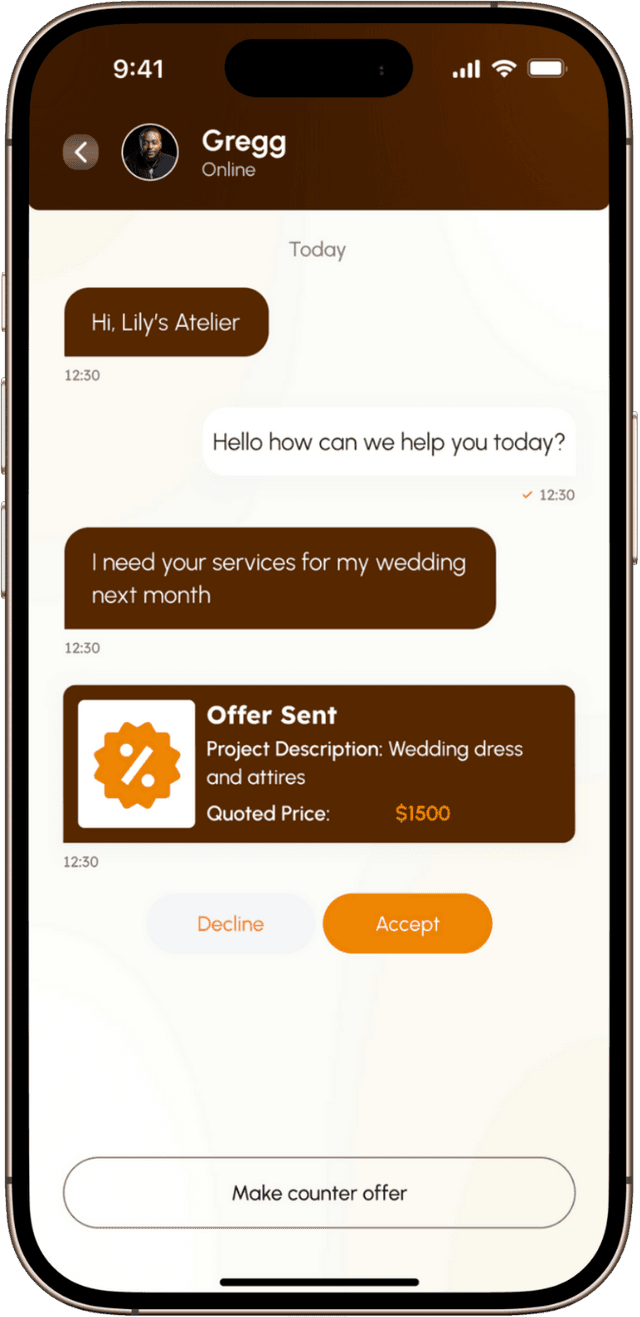
Task: Make a counter offer
Action: coord(319,1193)
